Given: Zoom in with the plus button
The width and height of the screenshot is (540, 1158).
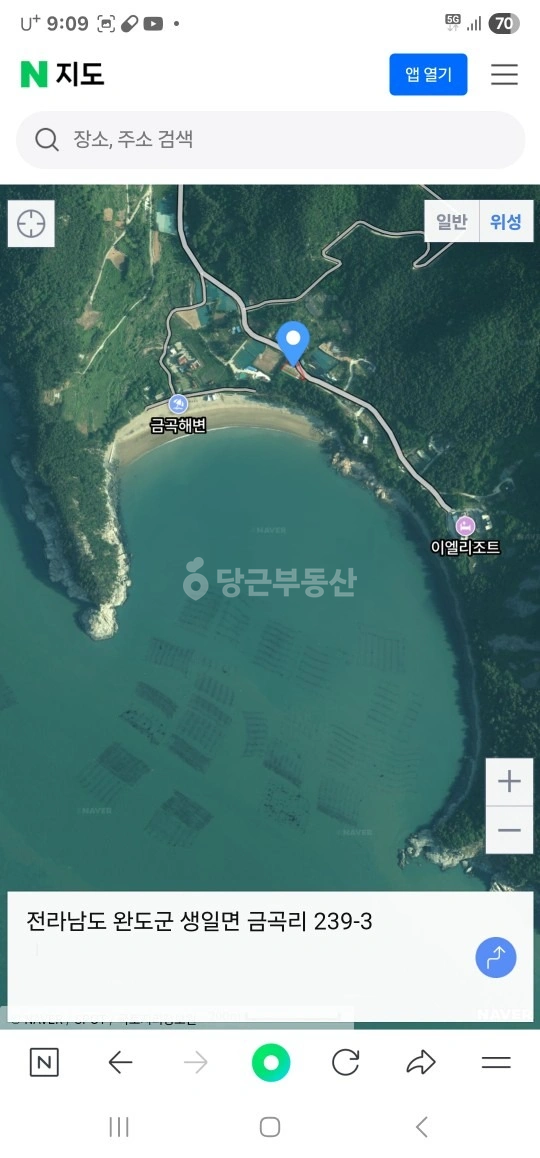Looking at the screenshot, I should coord(509,781).
